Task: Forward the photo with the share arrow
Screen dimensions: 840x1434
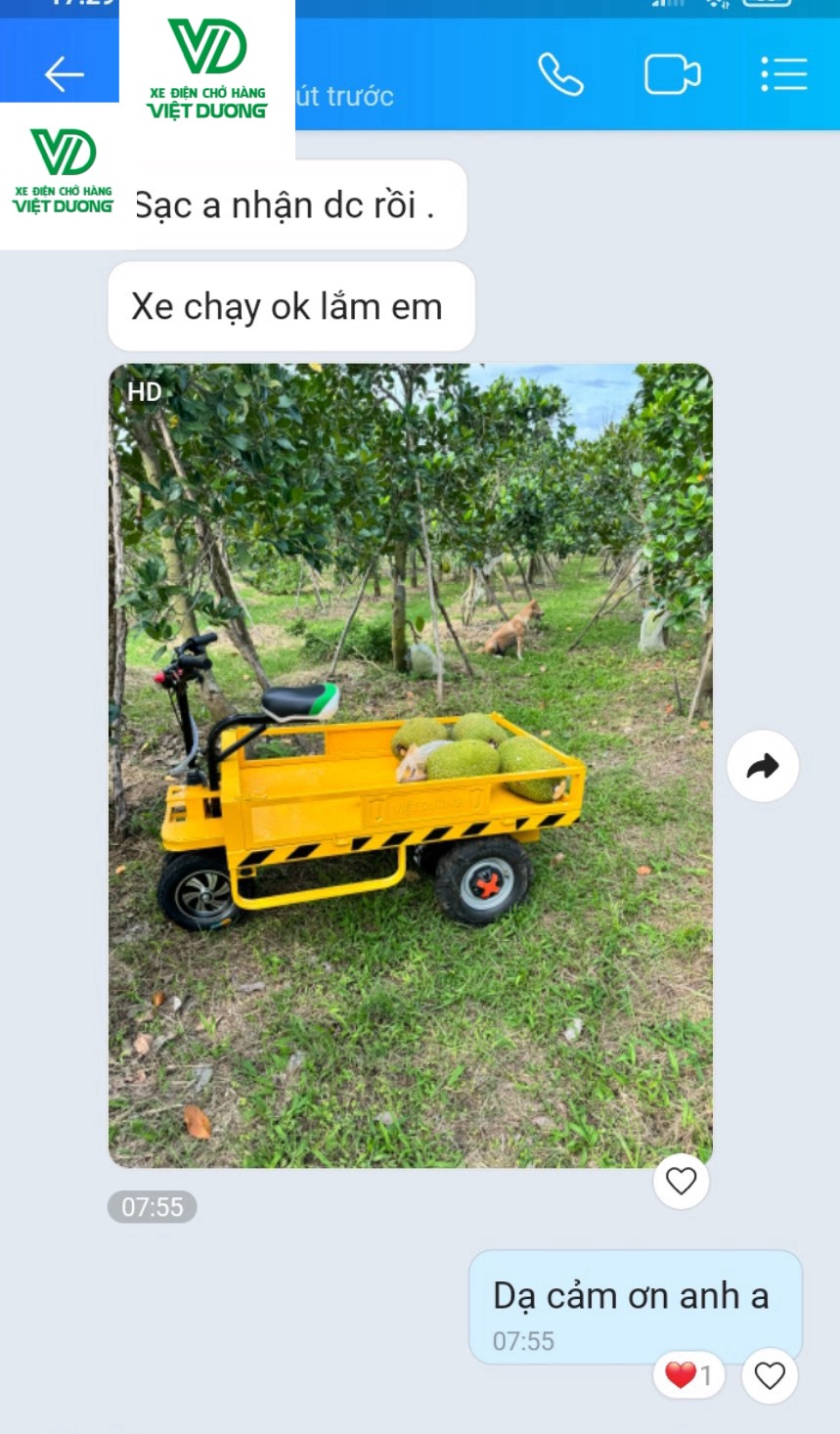Action: coord(763,766)
